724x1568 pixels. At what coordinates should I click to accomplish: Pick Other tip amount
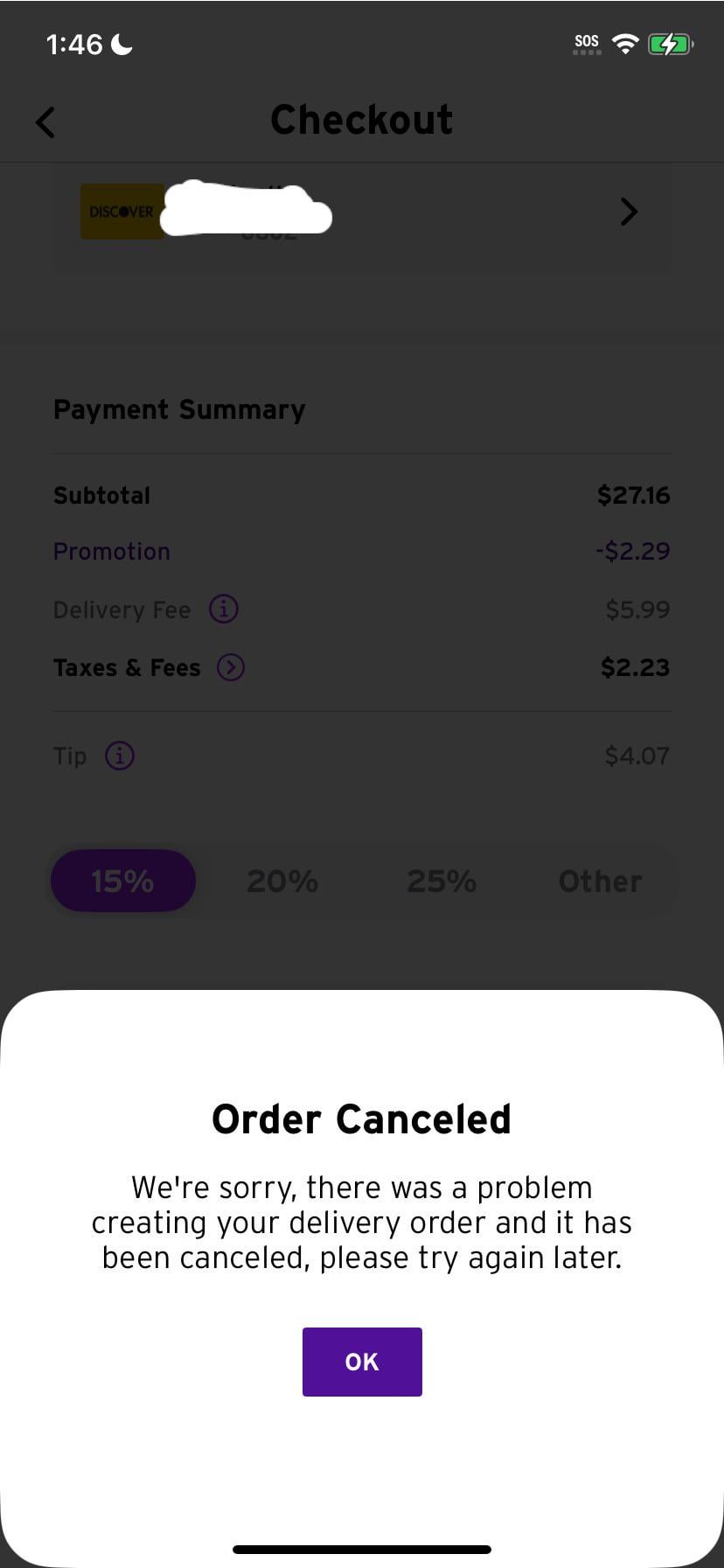click(x=600, y=881)
